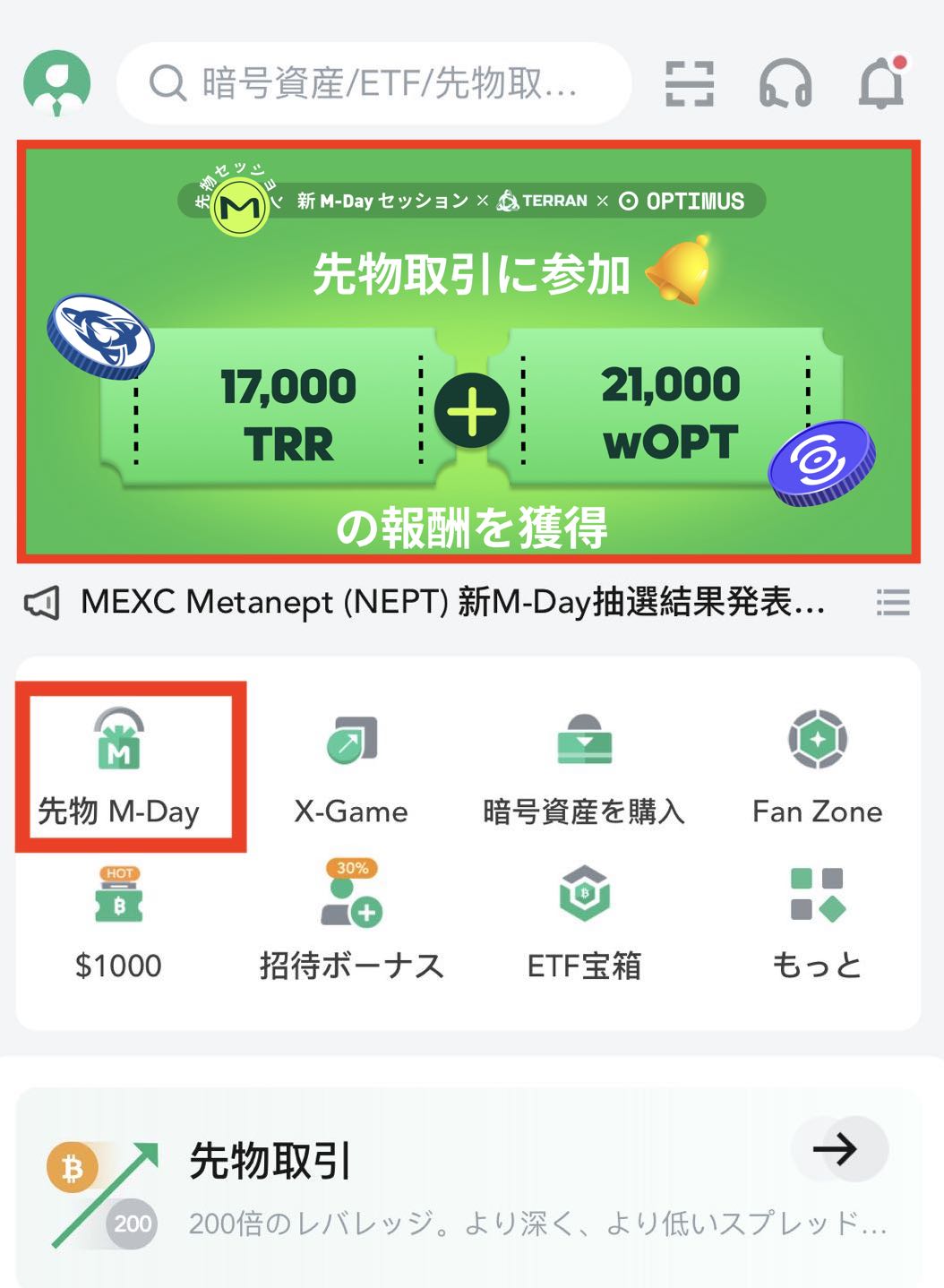
Task: Open the 先物取引 card arrow
Action: point(837,1149)
